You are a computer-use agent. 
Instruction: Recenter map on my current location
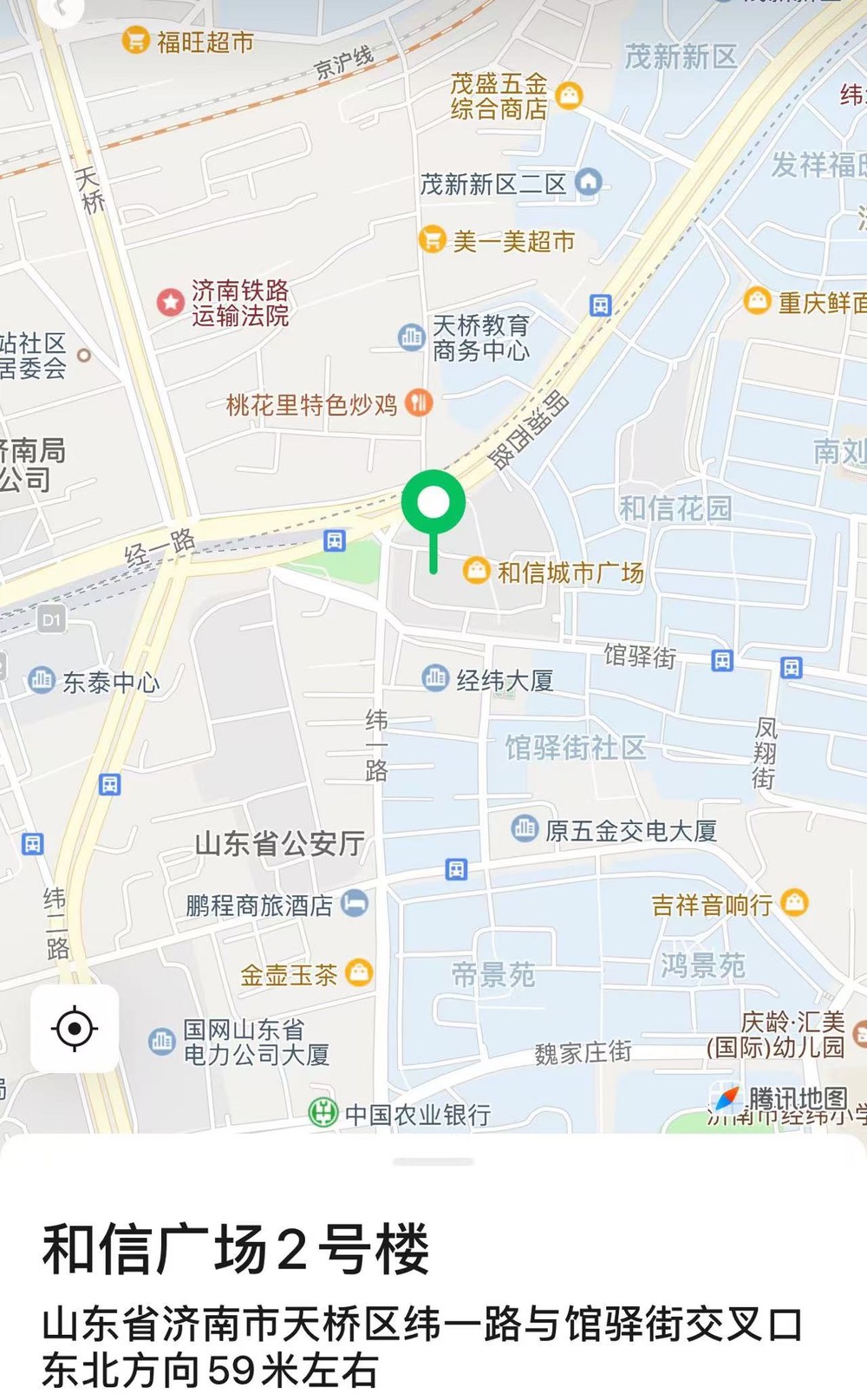75,1029
